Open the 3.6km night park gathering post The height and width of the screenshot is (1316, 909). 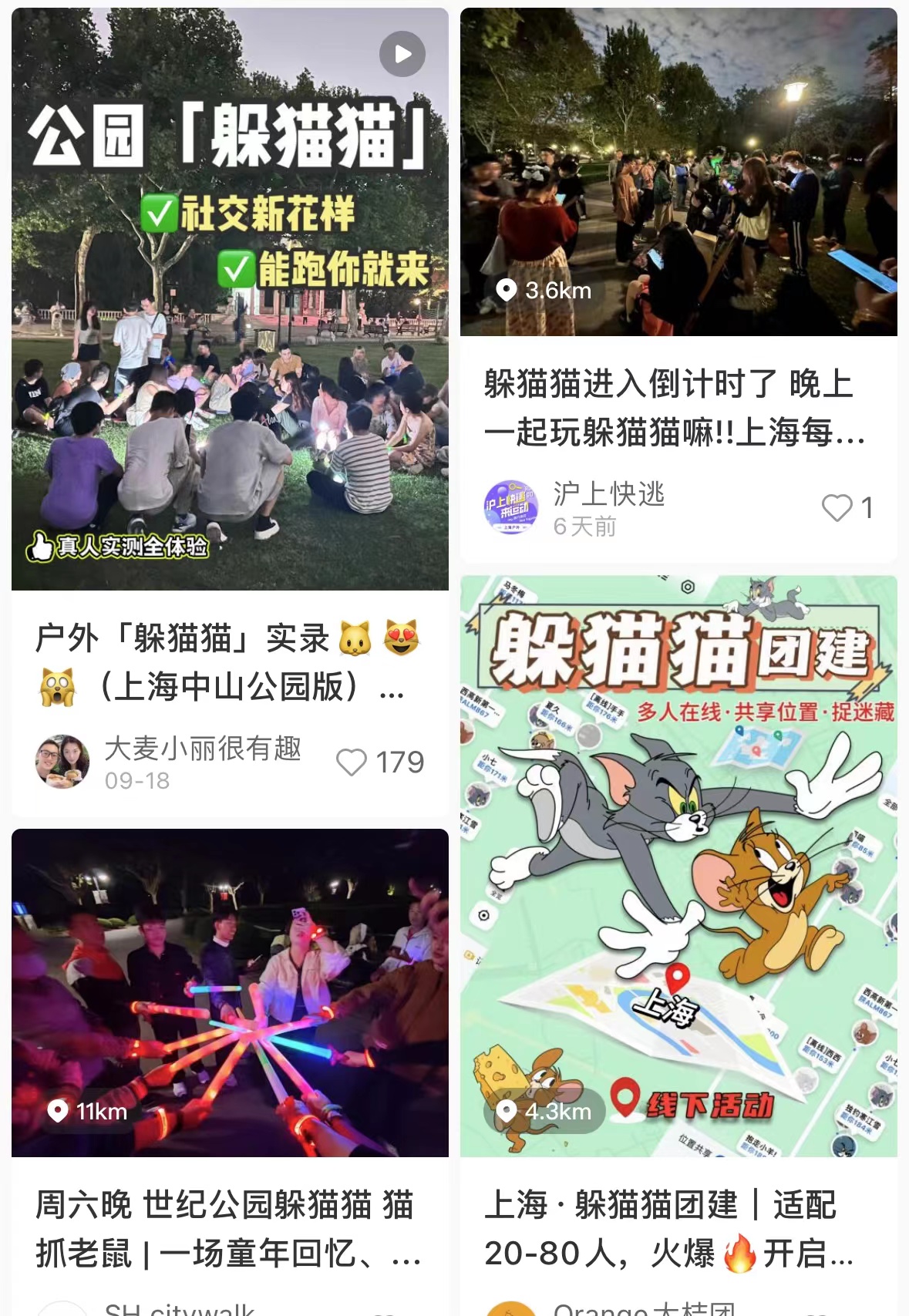(678, 172)
